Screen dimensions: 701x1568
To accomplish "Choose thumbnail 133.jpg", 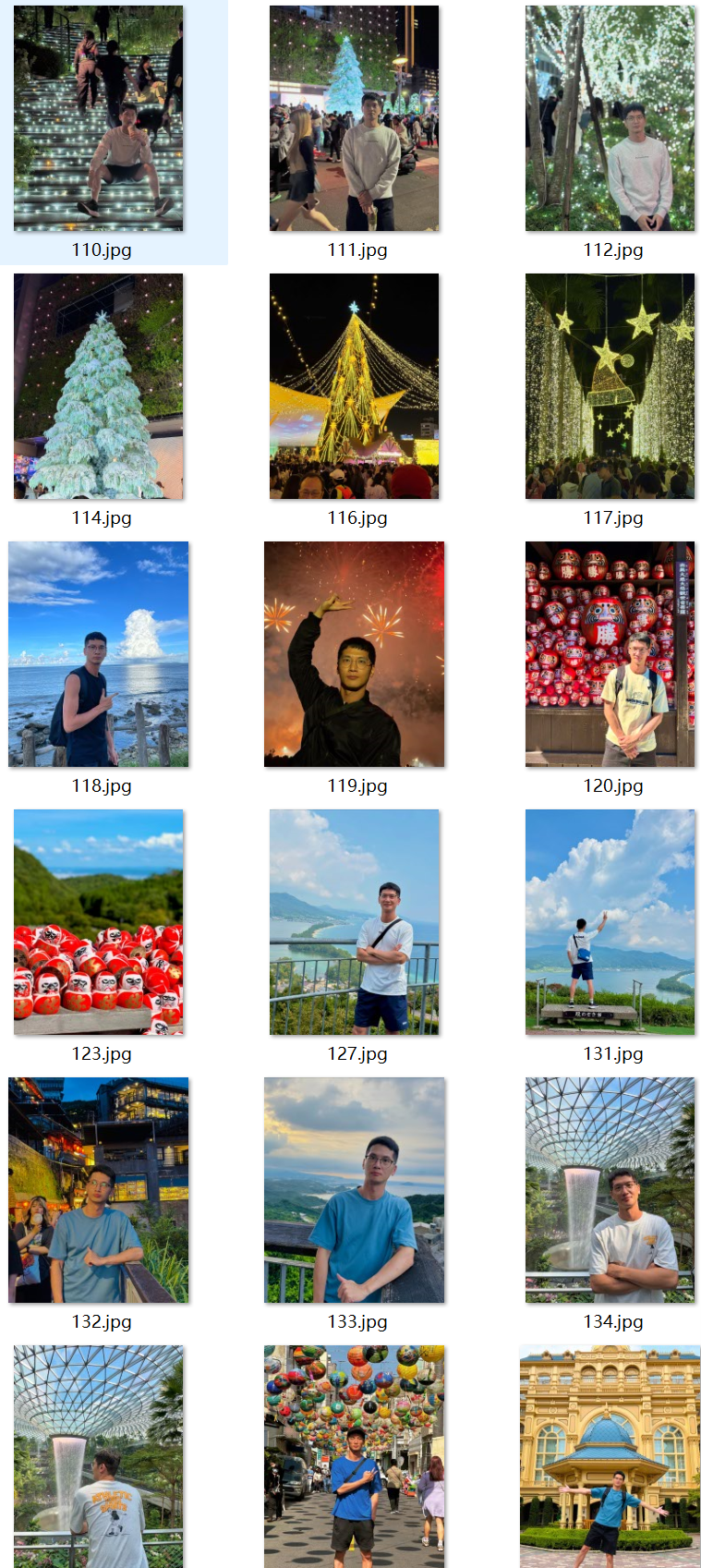I will 354,1190.
